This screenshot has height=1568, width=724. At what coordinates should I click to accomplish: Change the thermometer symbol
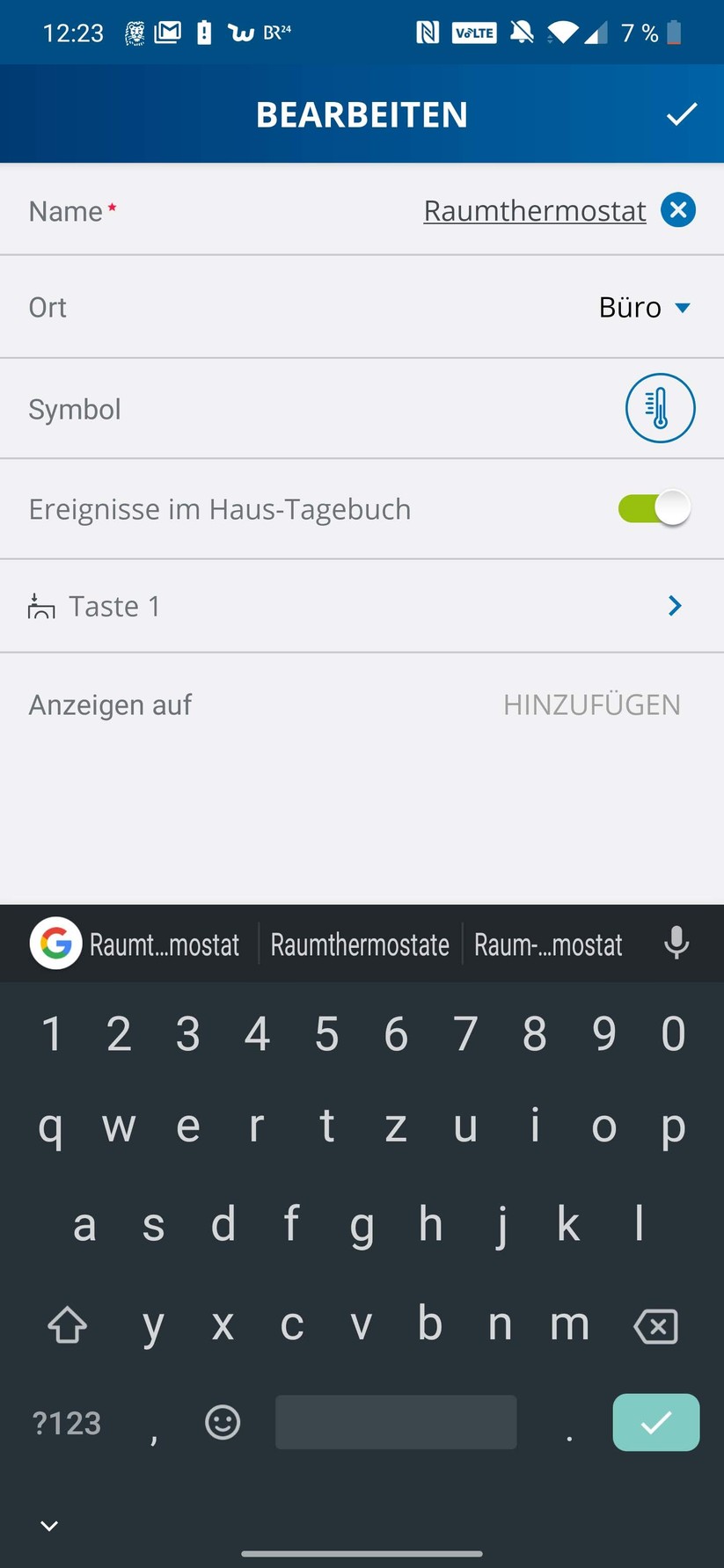pos(660,408)
